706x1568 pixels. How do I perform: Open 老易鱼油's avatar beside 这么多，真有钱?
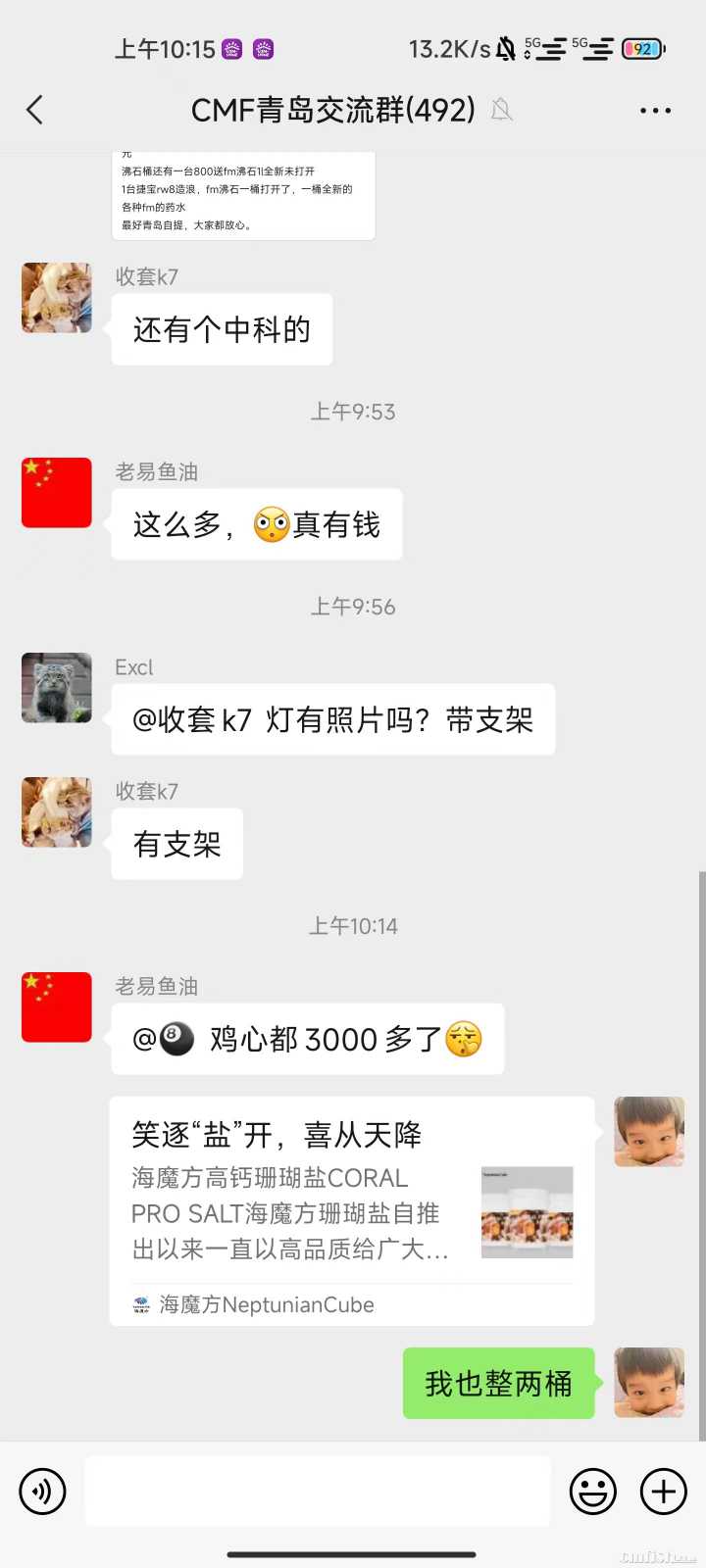(x=57, y=493)
